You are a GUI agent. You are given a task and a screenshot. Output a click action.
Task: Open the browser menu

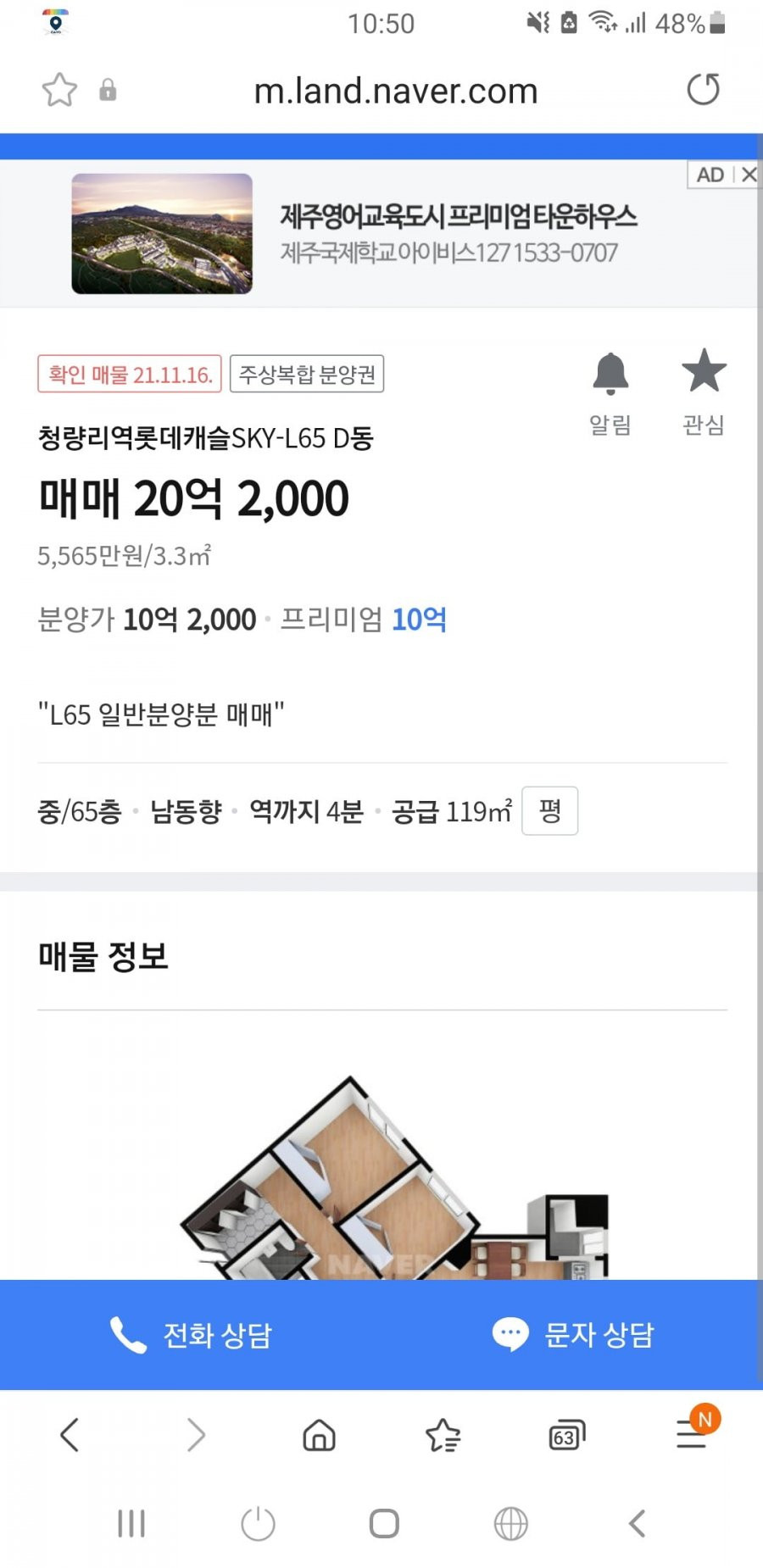point(693,1433)
